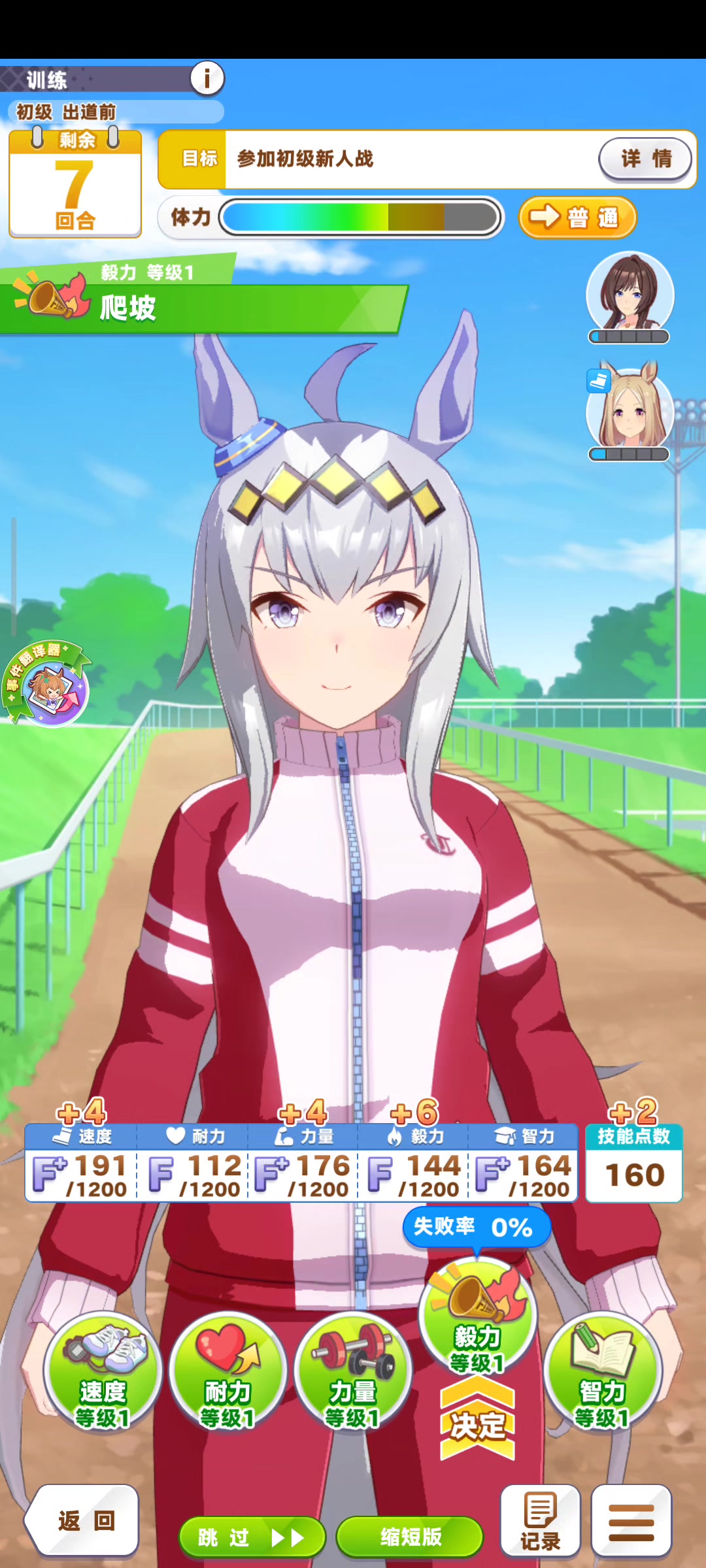Open the hamburger menu
The image size is (706, 1568).
[x=631, y=1520]
